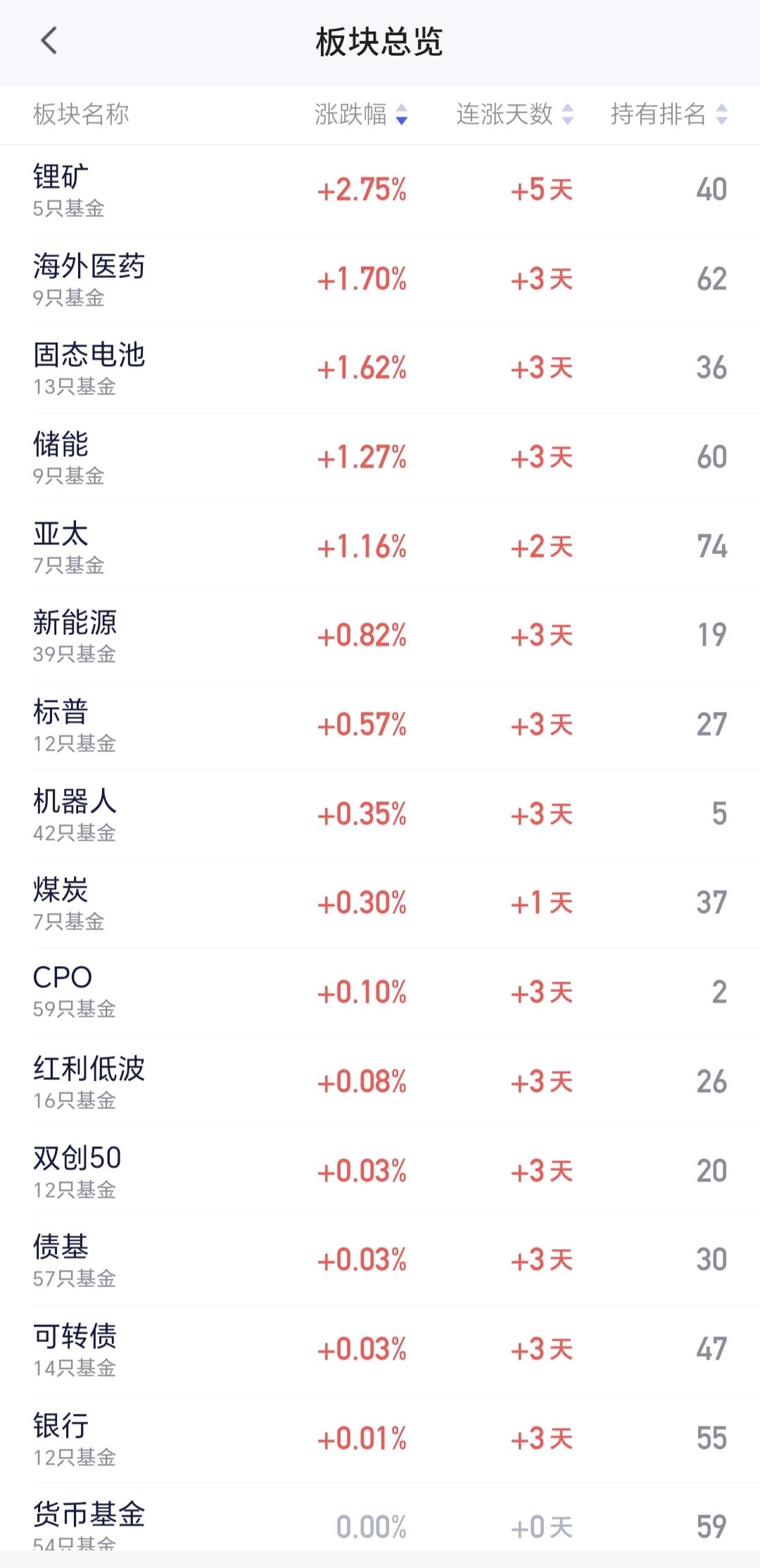The height and width of the screenshot is (1568, 760).
Task: Open the 新能源 sector row
Action: pos(380,635)
